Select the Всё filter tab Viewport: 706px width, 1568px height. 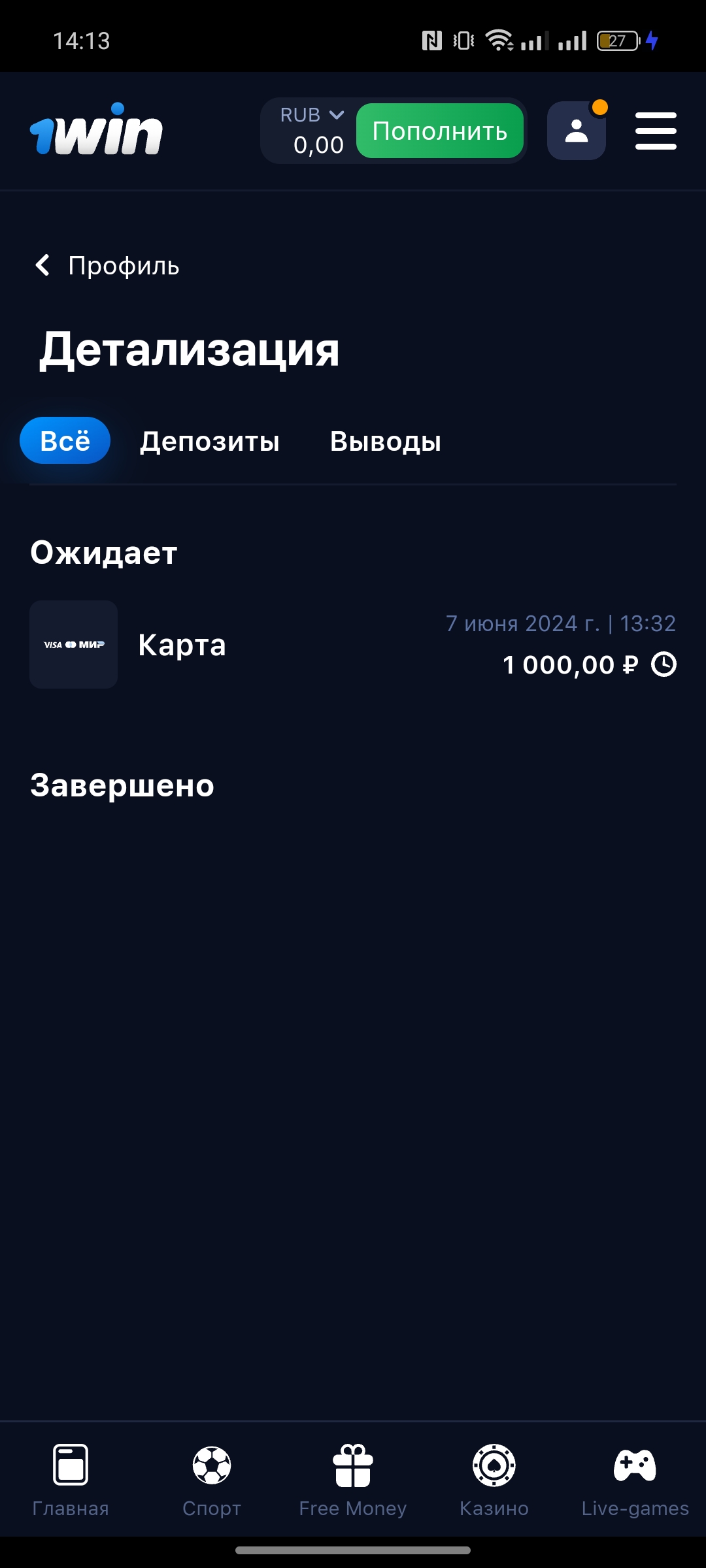[65, 441]
